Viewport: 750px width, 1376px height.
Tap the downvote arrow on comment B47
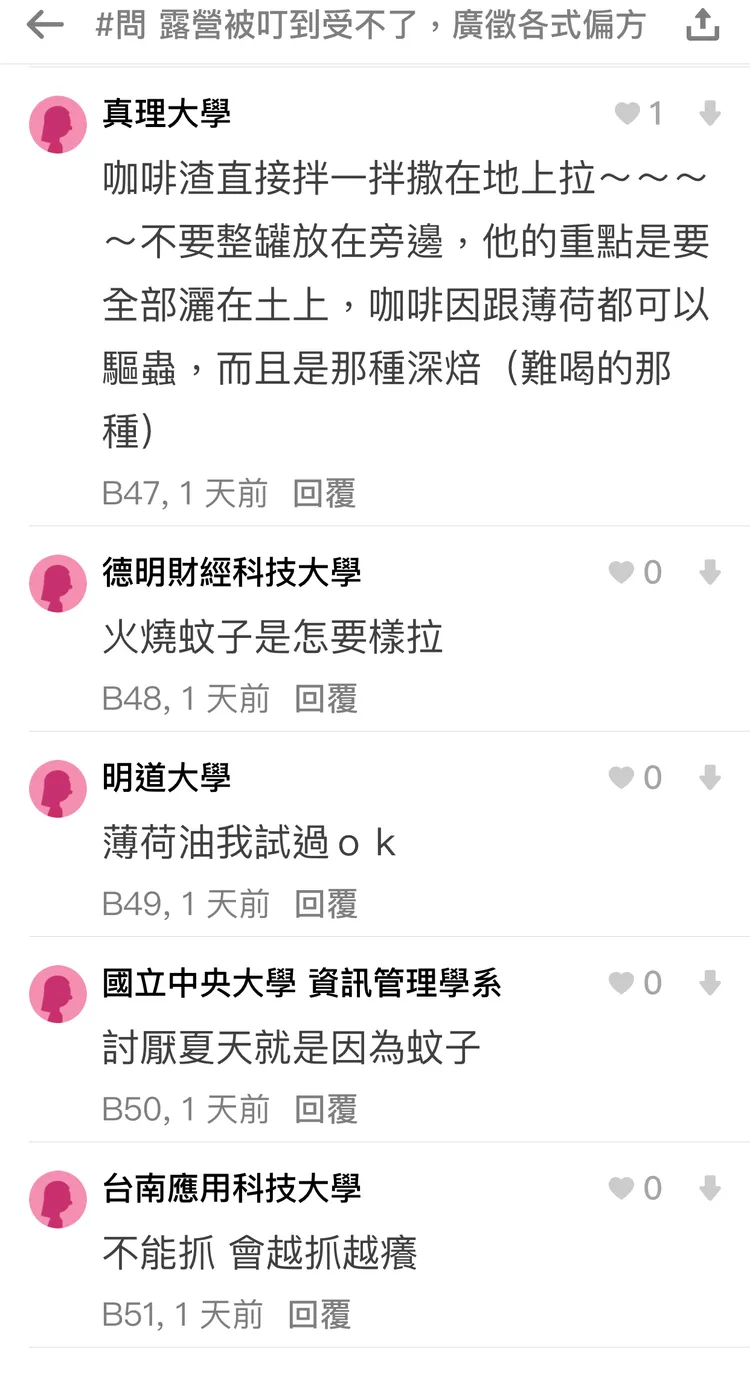[x=710, y=113]
